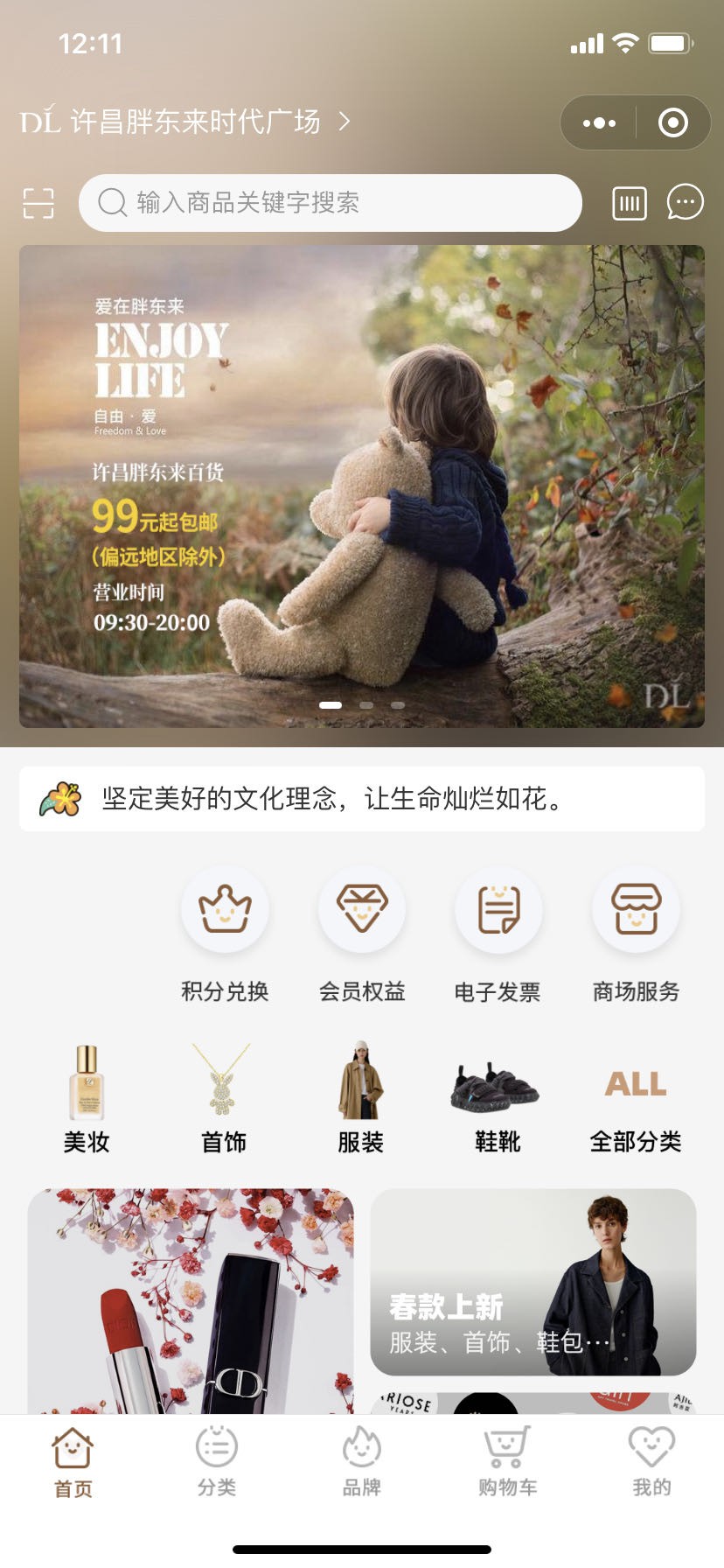Open the scan code icon
The height and width of the screenshot is (1568, 724).
click(38, 203)
